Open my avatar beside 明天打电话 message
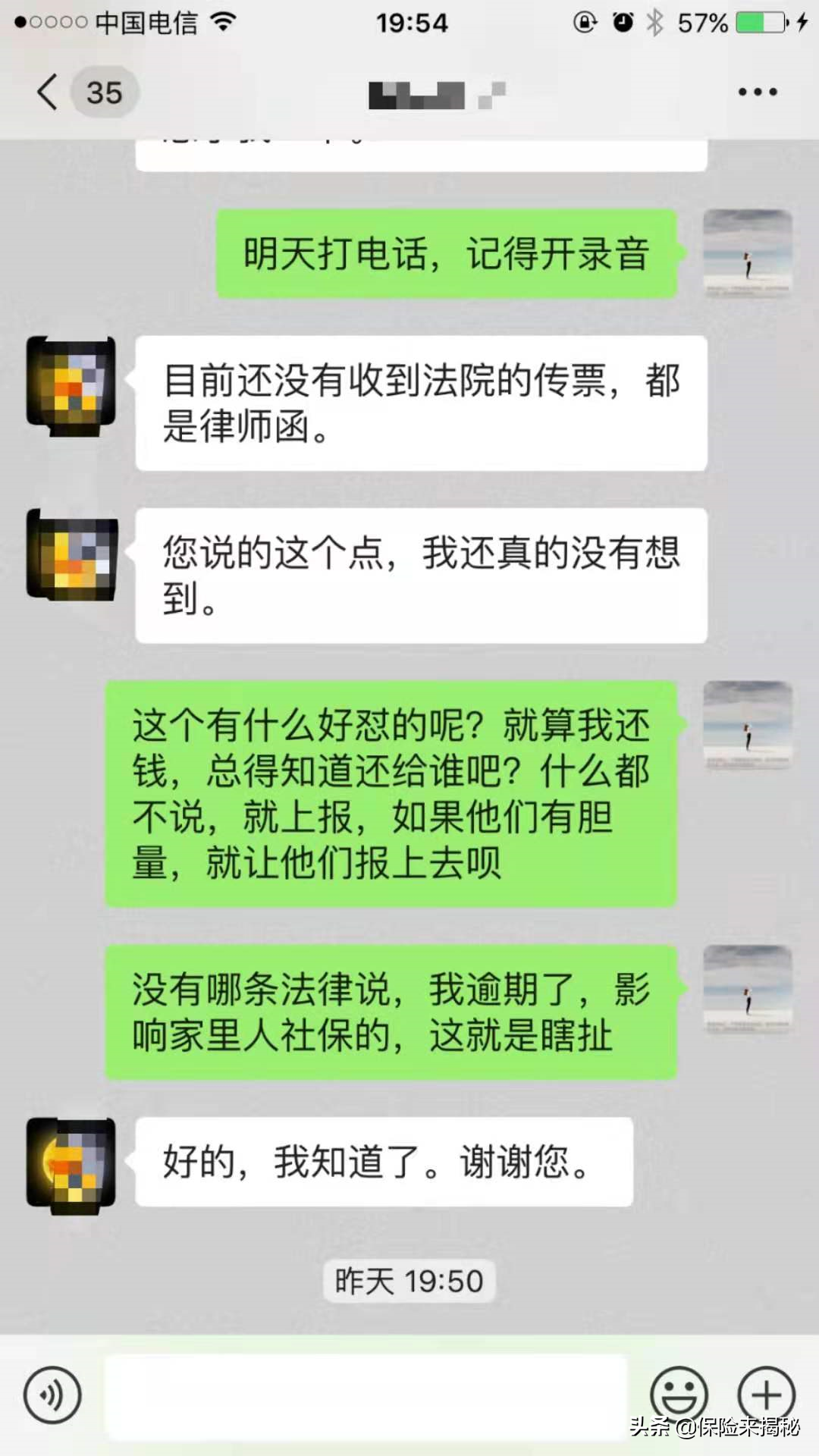The height and width of the screenshot is (1456, 819). [748, 254]
